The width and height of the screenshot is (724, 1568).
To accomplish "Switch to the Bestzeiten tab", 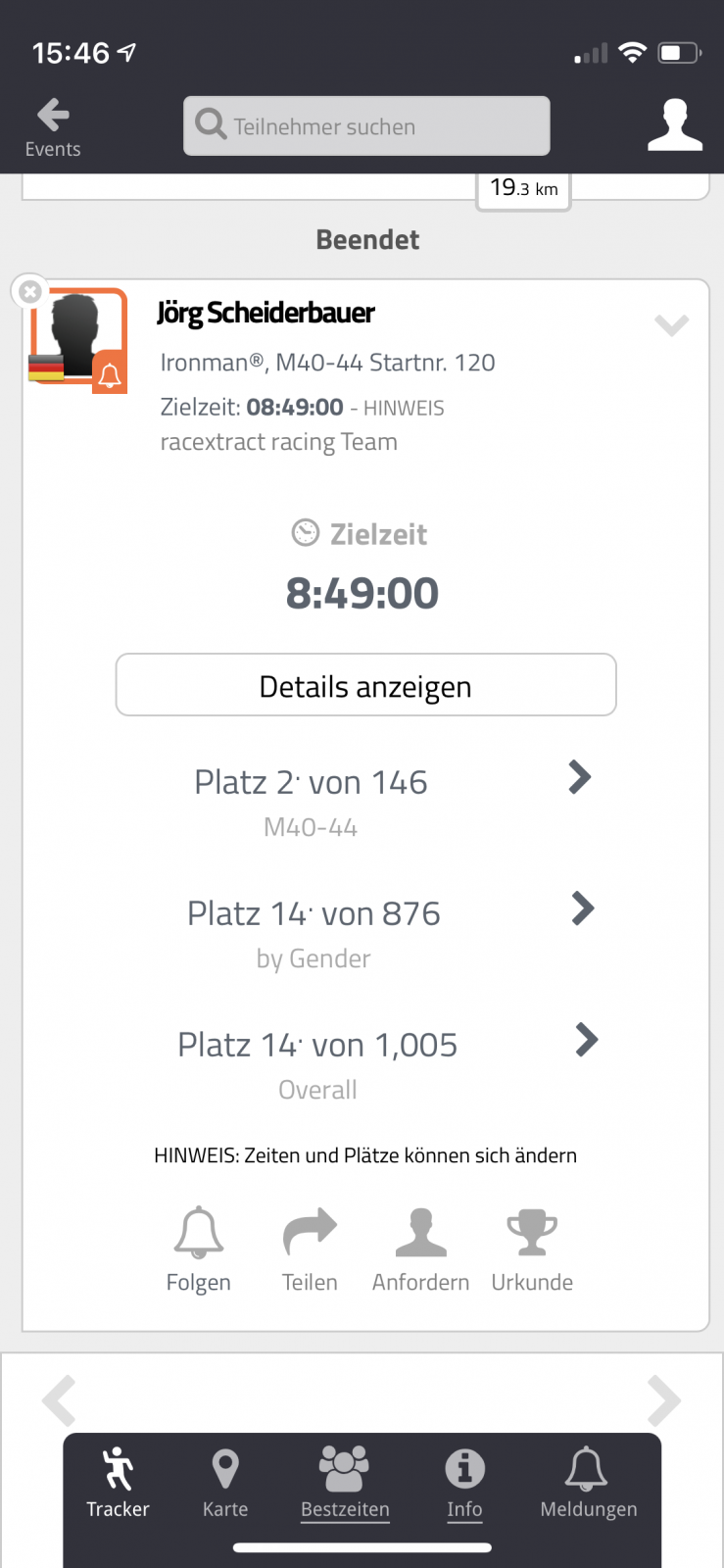I will pyautogui.click(x=345, y=1483).
